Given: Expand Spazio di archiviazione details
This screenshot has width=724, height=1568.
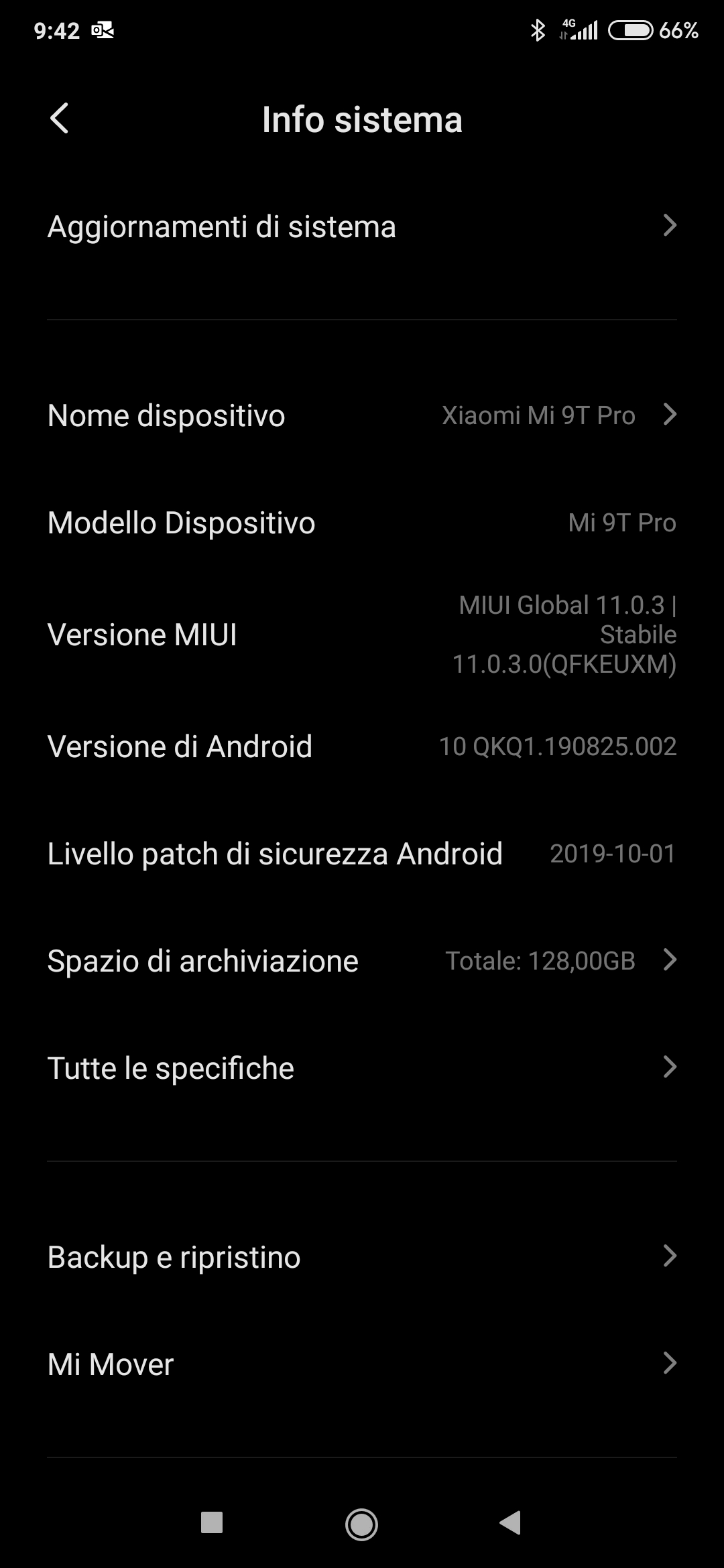Looking at the screenshot, I should point(362,960).
